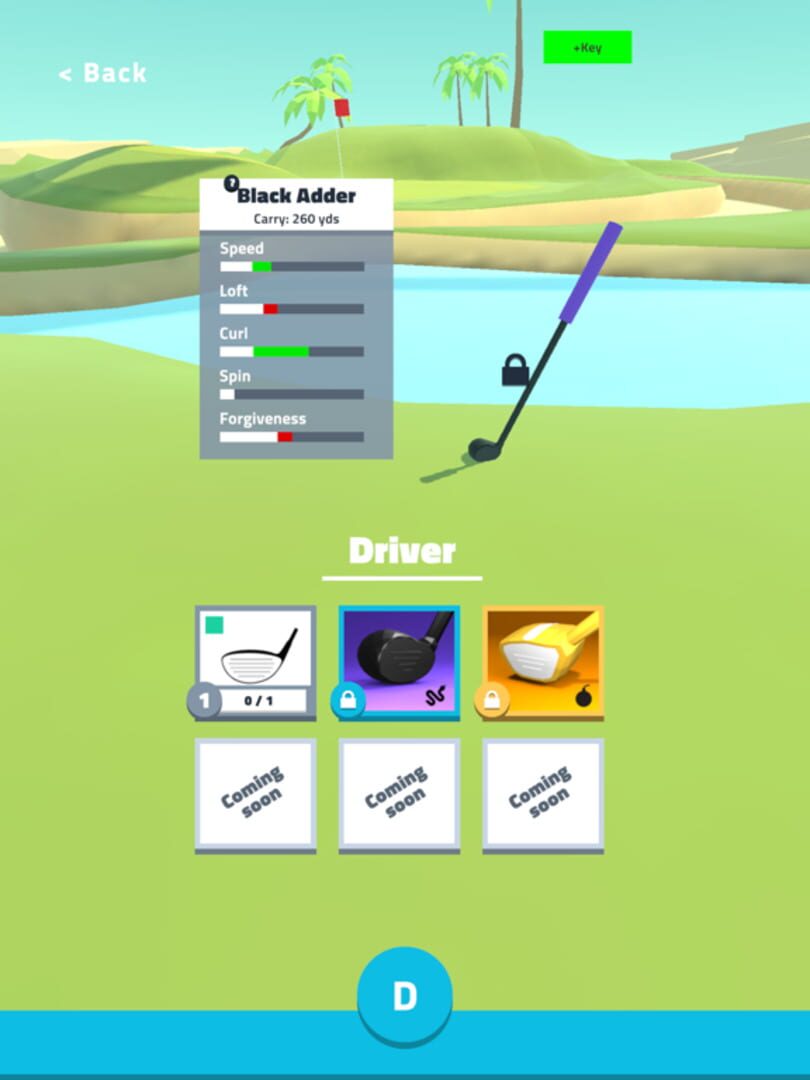This screenshot has height=1080, width=810.
Task: Go back to the previous screen
Action: click(x=103, y=73)
